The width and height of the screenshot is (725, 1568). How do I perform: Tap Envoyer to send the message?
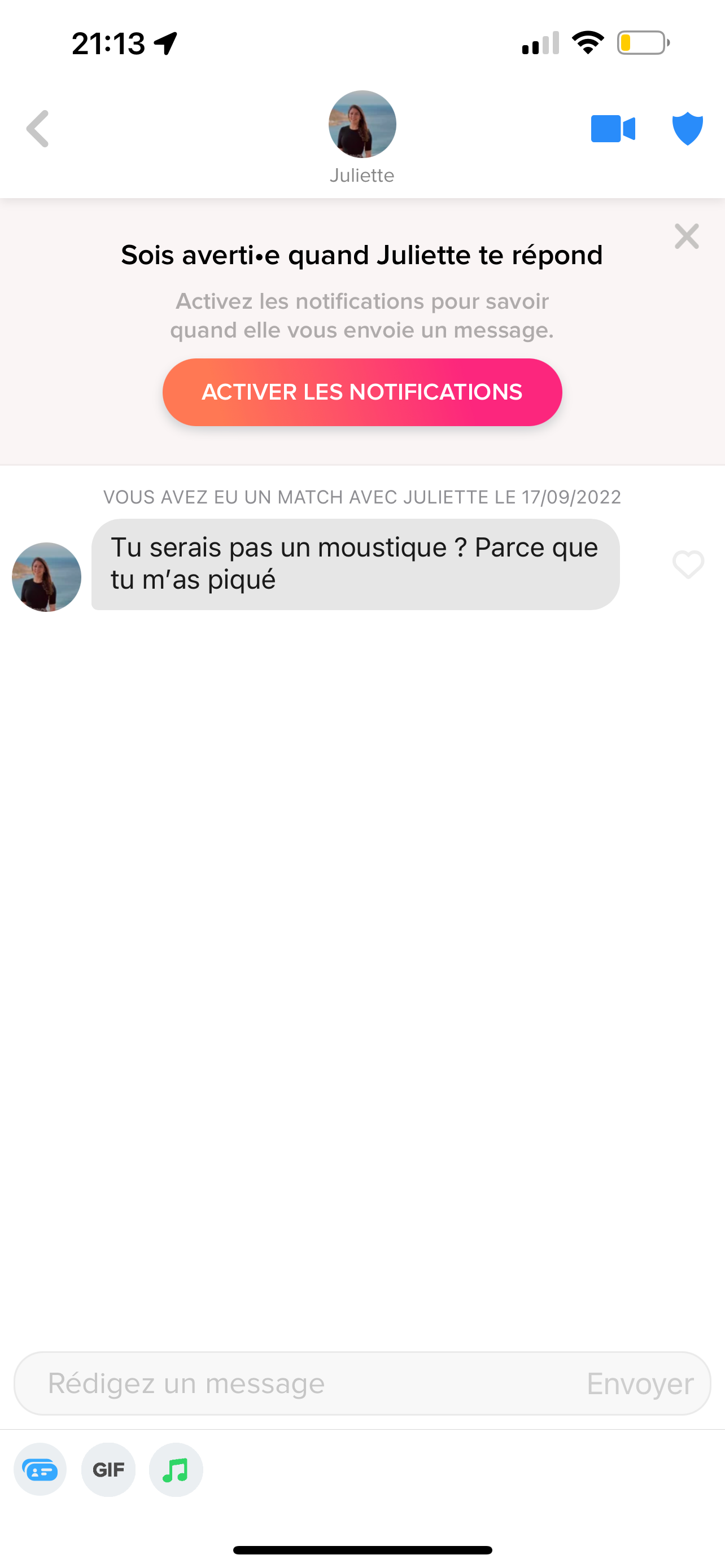pyautogui.click(x=639, y=1383)
